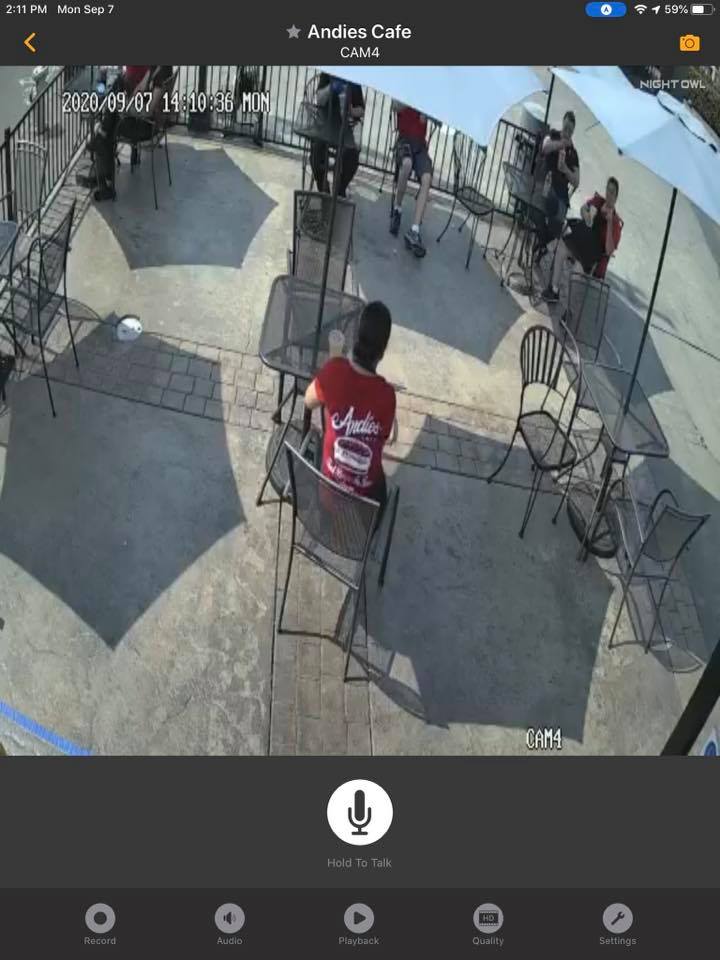
Task: Tap the Hold To Talk microphone
Action: click(x=360, y=813)
